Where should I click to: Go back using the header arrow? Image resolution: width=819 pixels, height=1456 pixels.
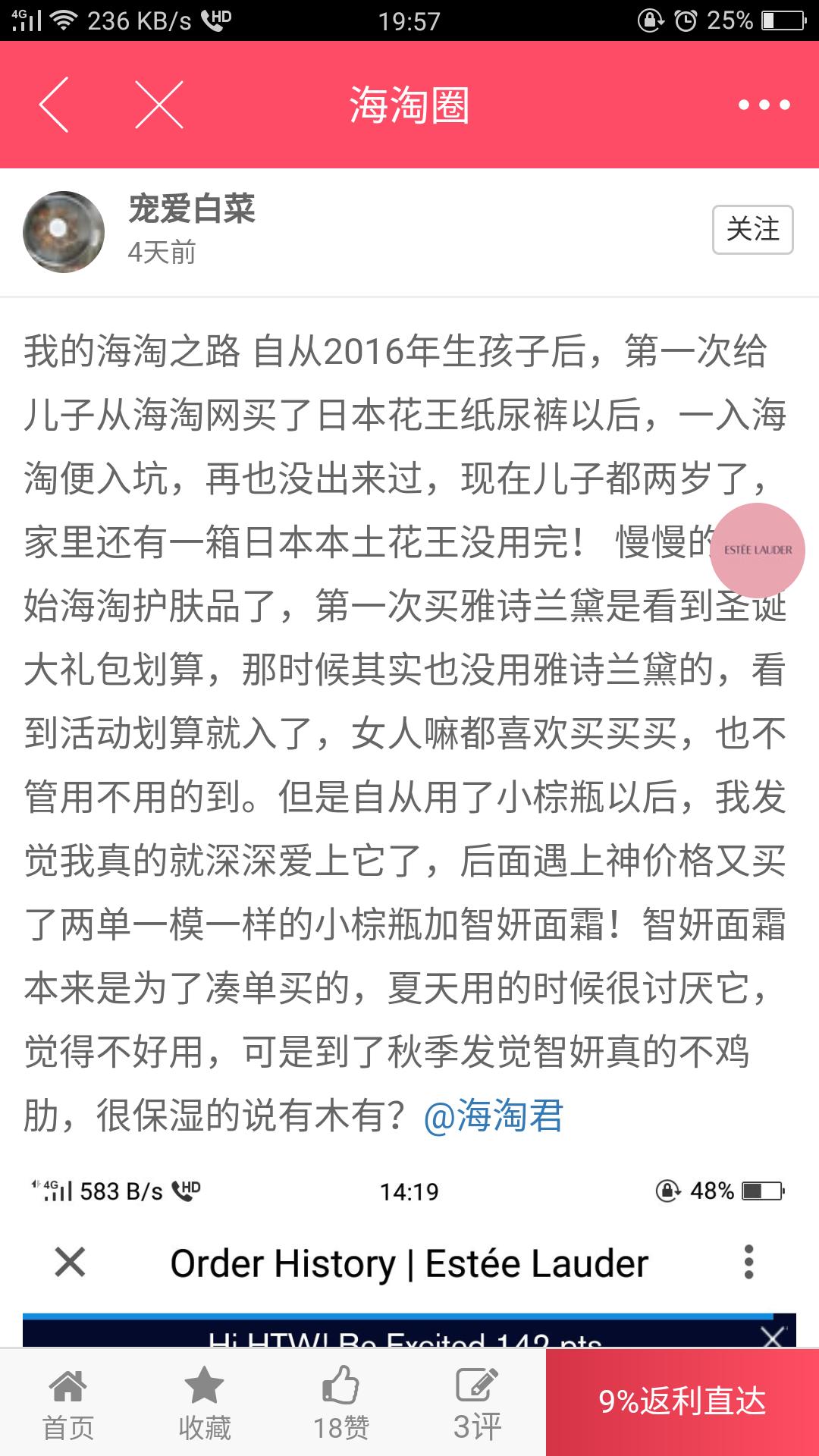point(54,105)
